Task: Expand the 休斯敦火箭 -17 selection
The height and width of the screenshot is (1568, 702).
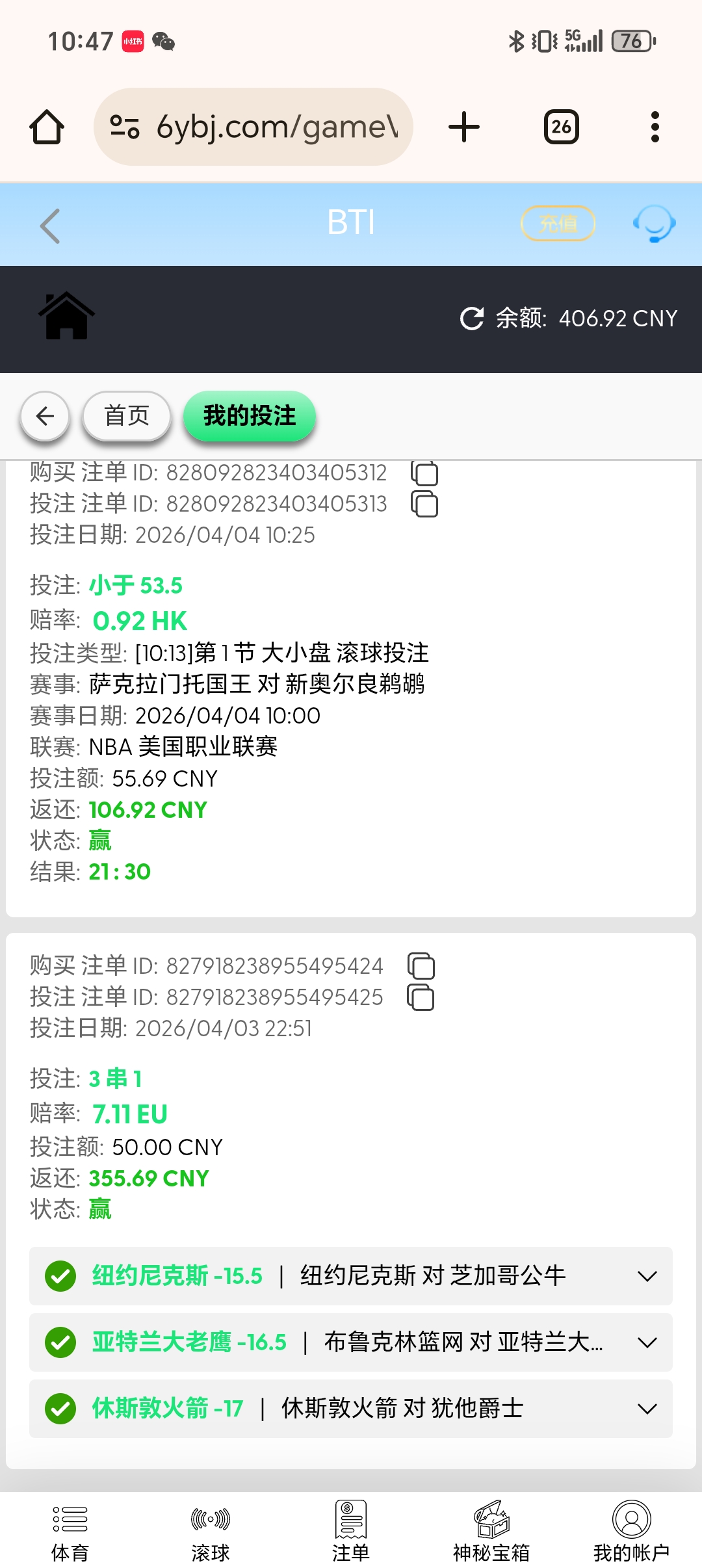Action: pyautogui.click(x=647, y=1409)
